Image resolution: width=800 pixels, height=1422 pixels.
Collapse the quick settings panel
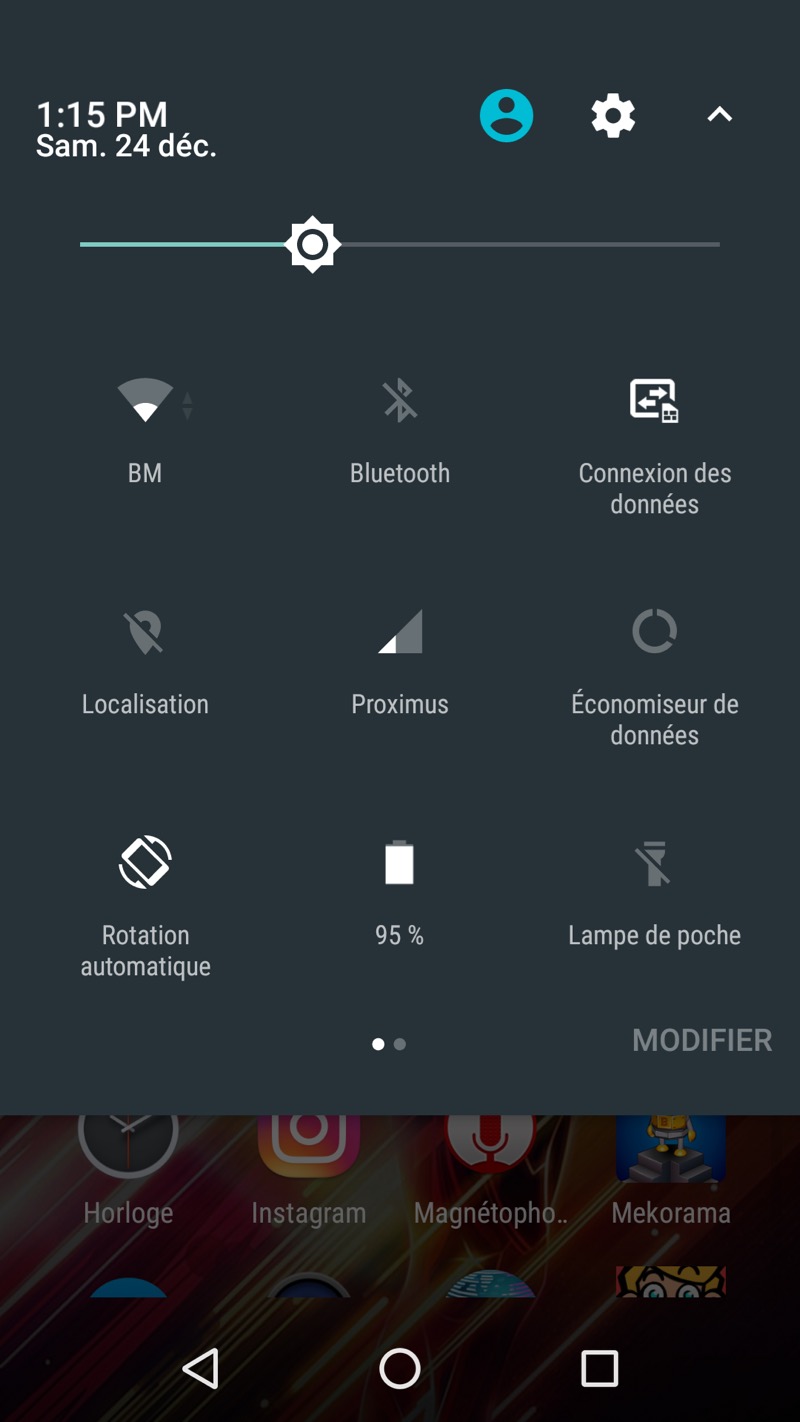pyautogui.click(x=720, y=116)
